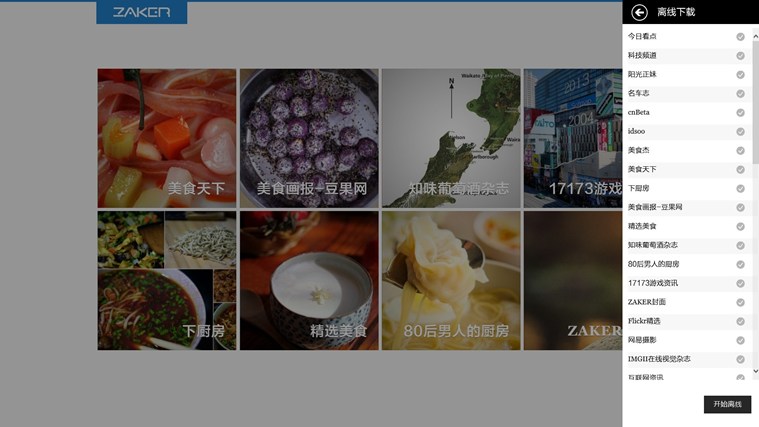
Task: Open the 下厨房 channel tile
Action: (x=167, y=280)
